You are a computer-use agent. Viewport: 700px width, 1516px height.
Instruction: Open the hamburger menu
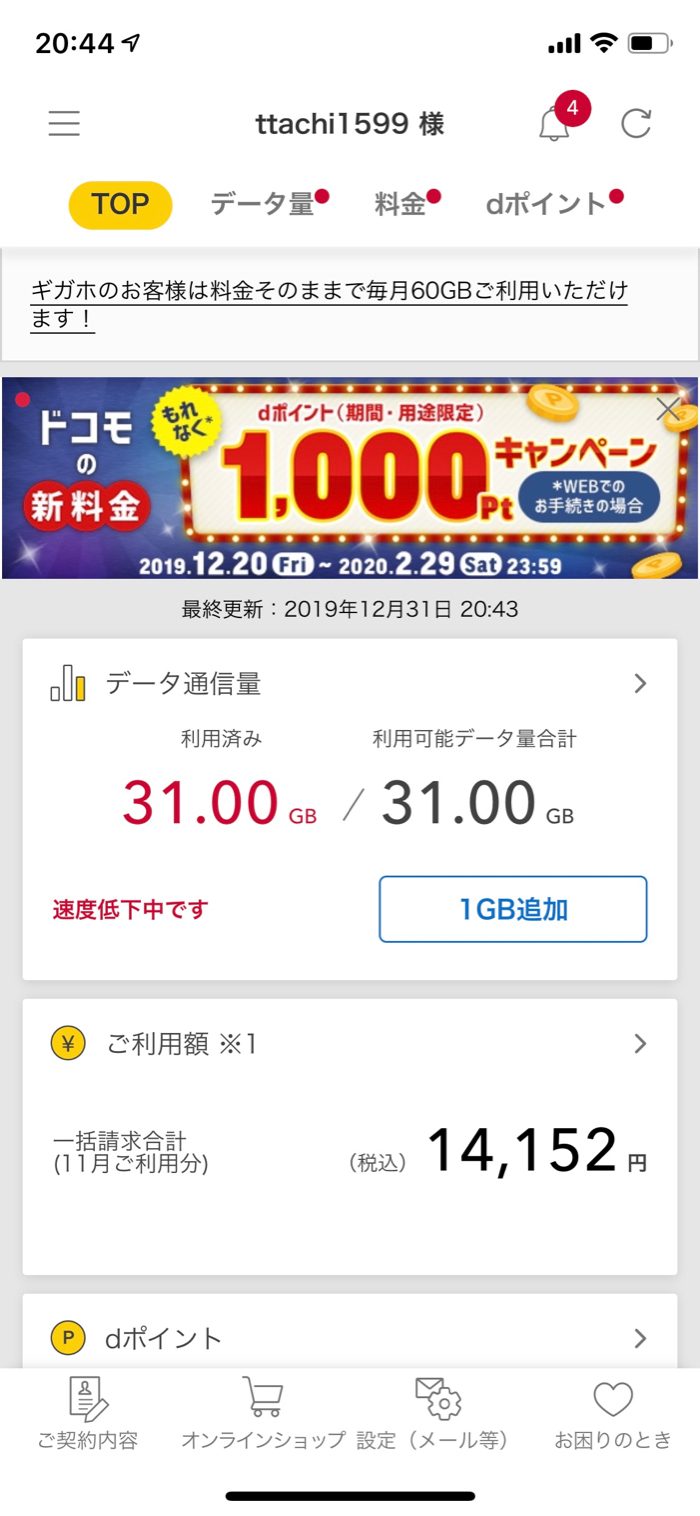(64, 123)
